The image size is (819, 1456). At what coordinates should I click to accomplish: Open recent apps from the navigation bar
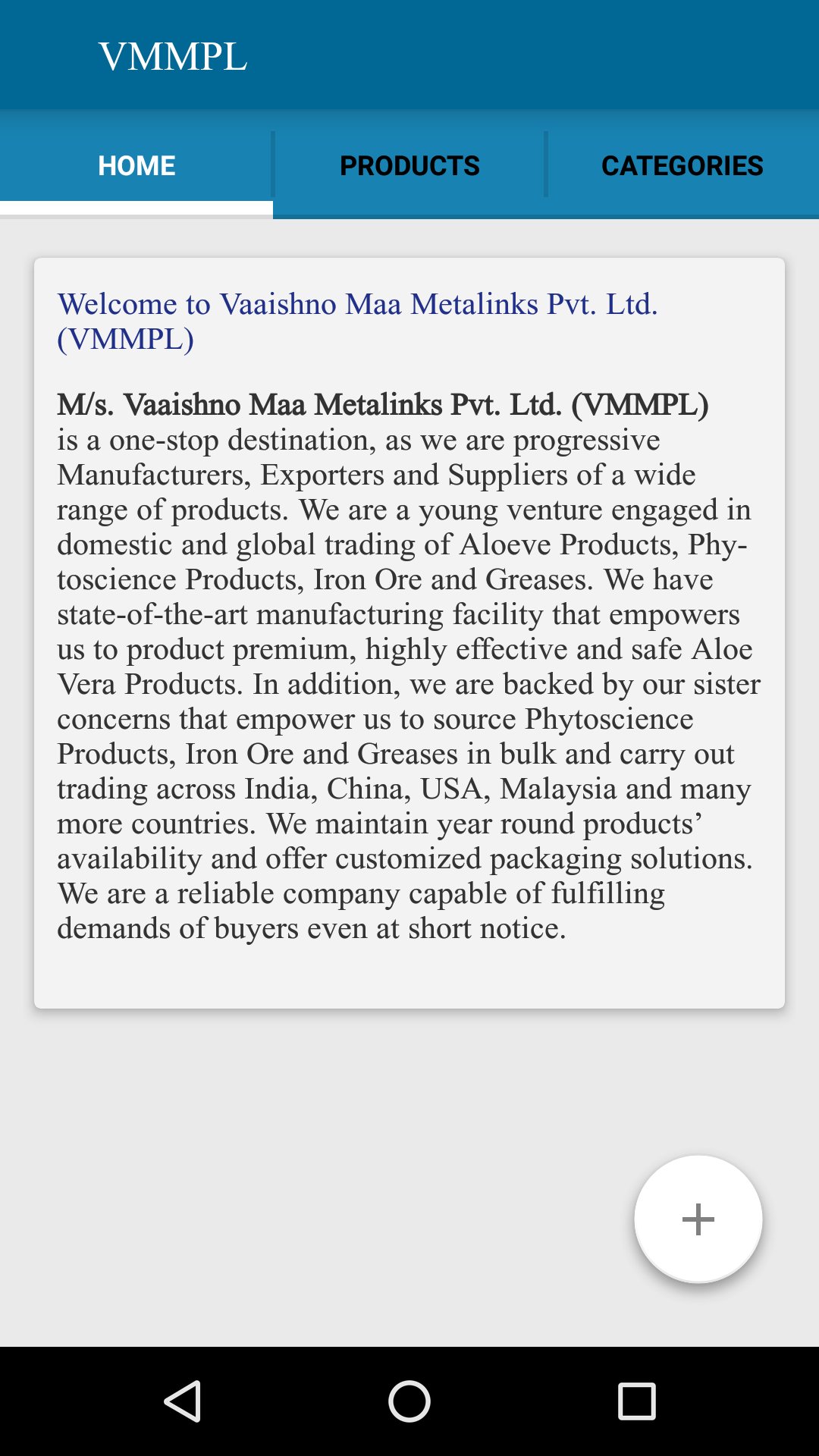(x=637, y=1401)
